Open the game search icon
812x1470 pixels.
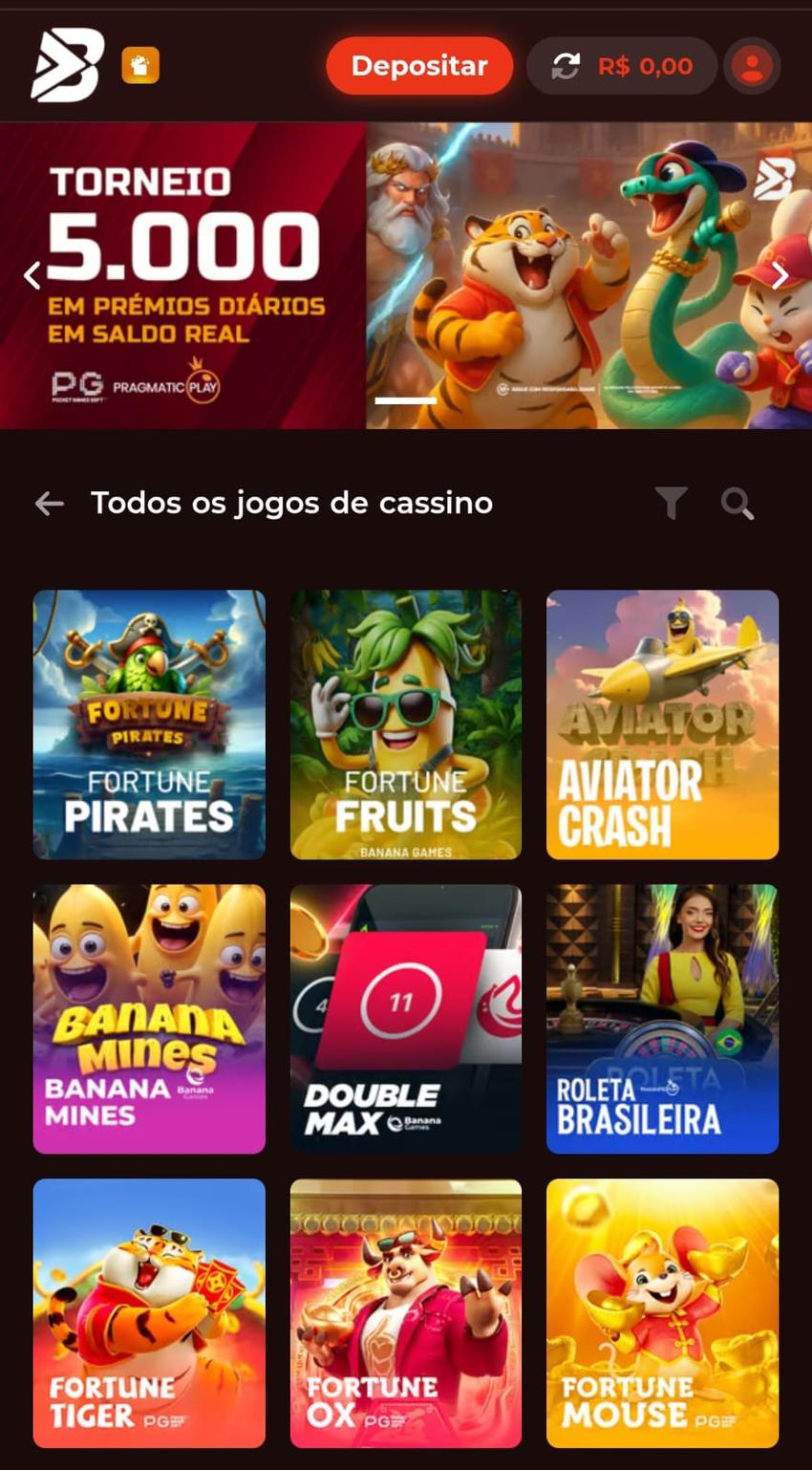click(737, 503)
